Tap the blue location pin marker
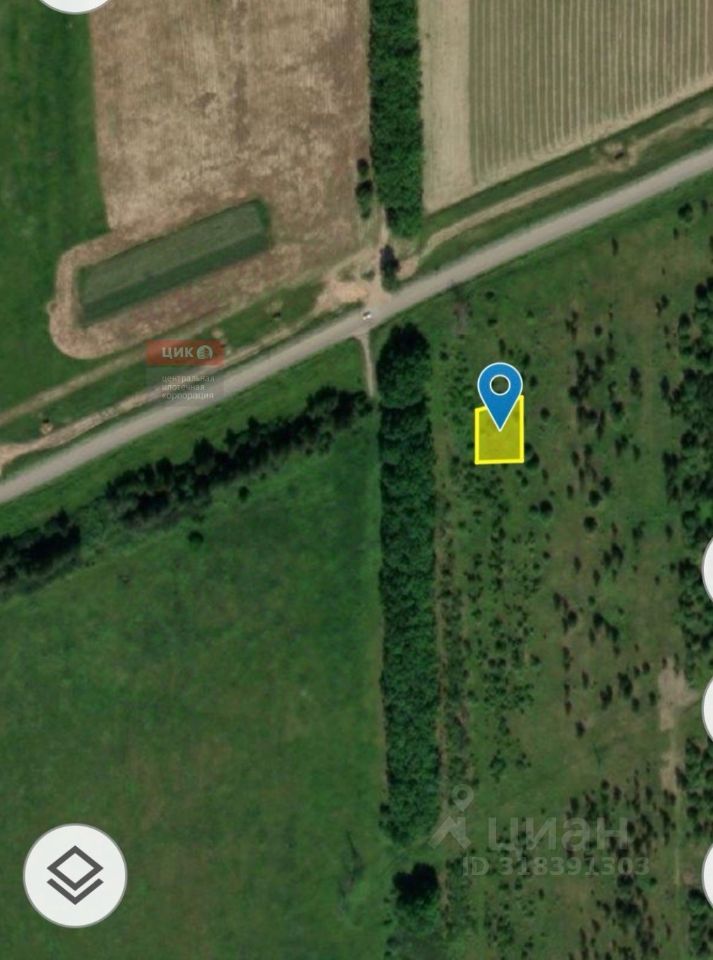 coord(499,388)
